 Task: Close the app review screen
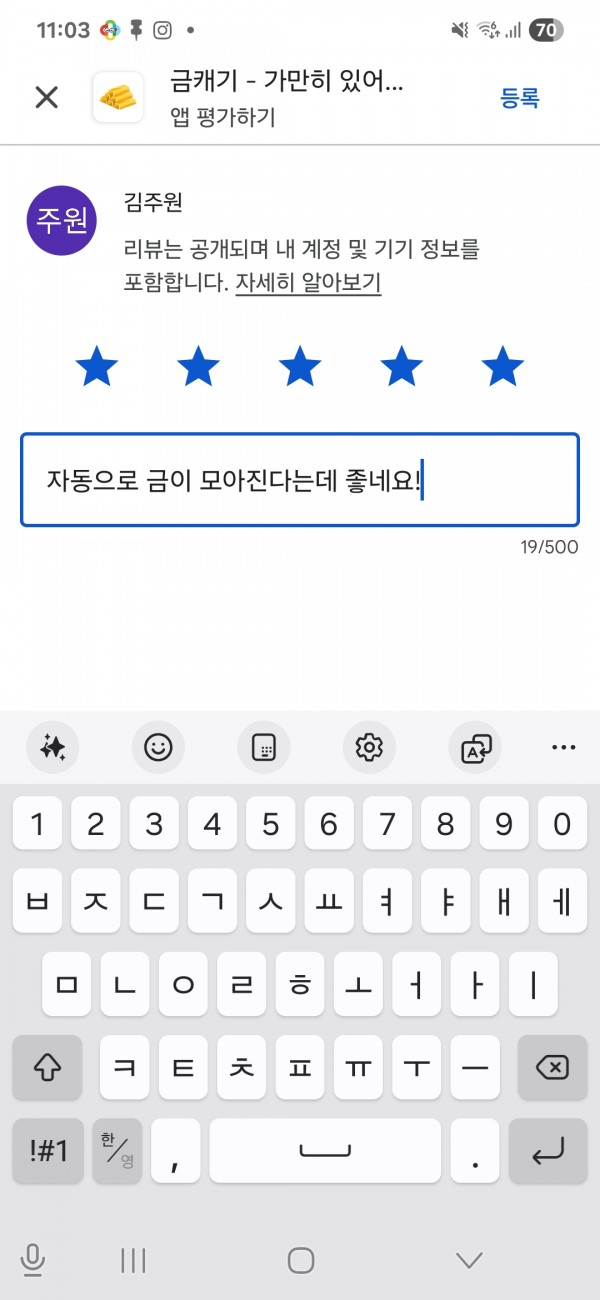click(x=47, y=97)
